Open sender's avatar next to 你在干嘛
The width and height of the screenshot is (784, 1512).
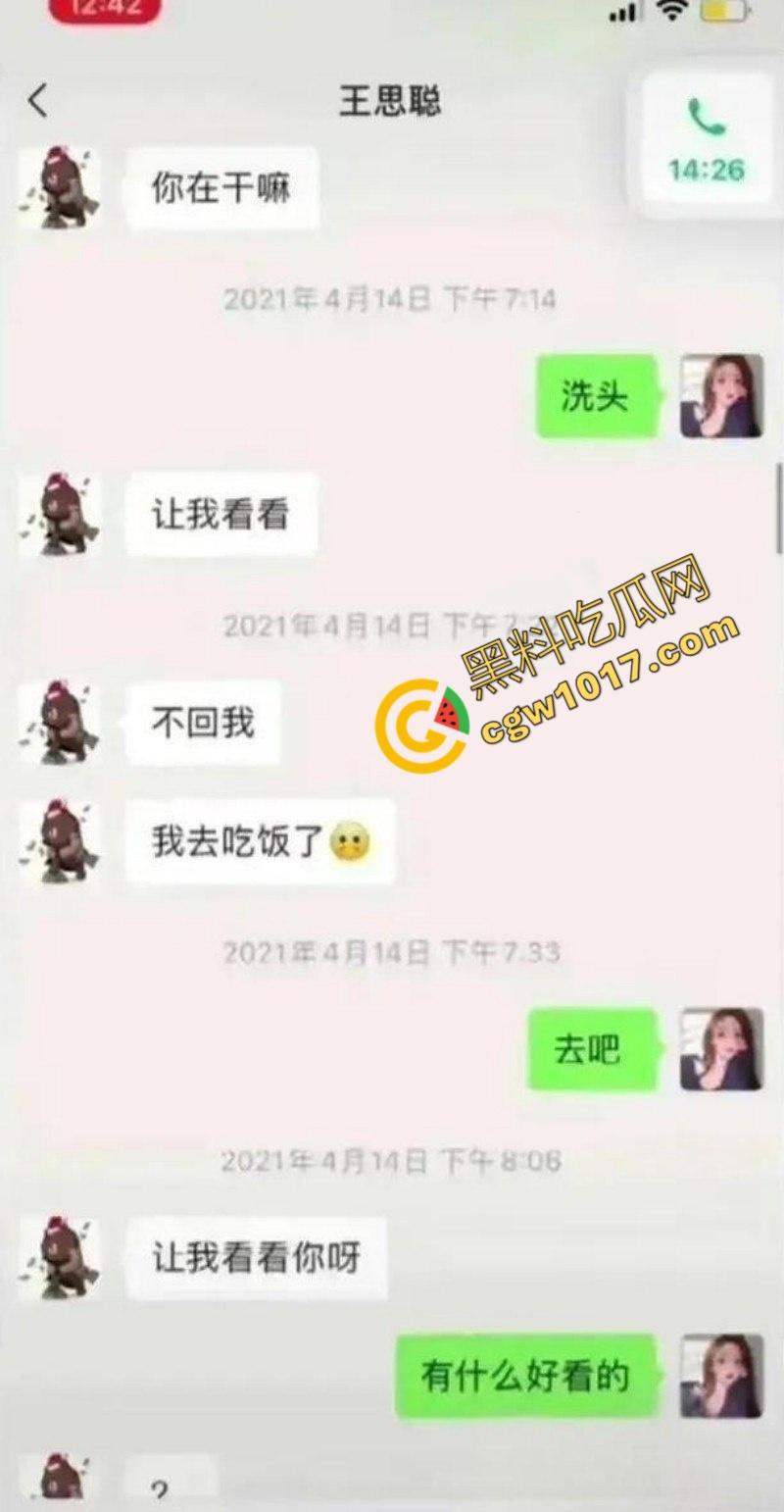59,186
